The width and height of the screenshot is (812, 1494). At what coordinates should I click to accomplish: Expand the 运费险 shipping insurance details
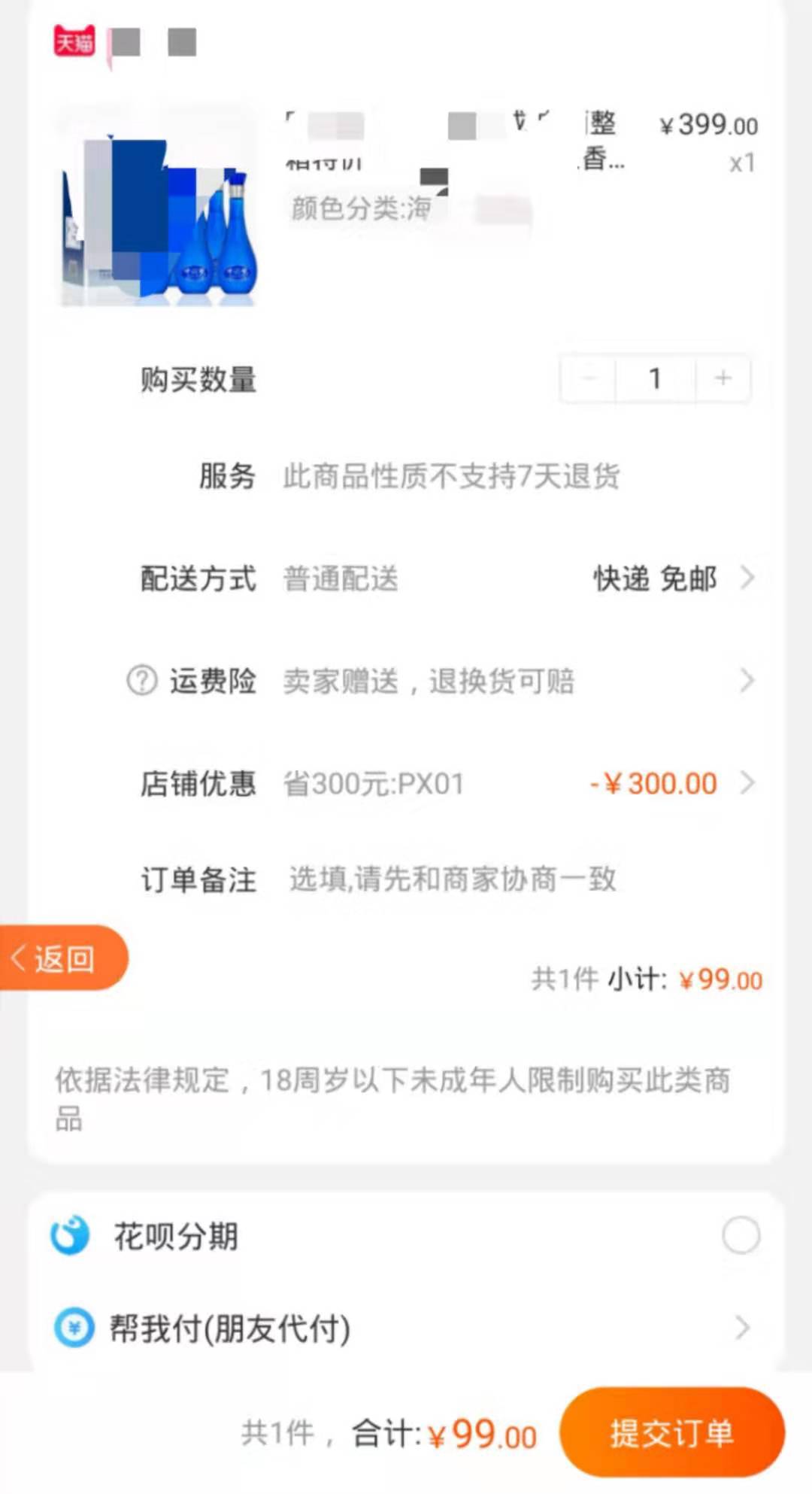747,679
